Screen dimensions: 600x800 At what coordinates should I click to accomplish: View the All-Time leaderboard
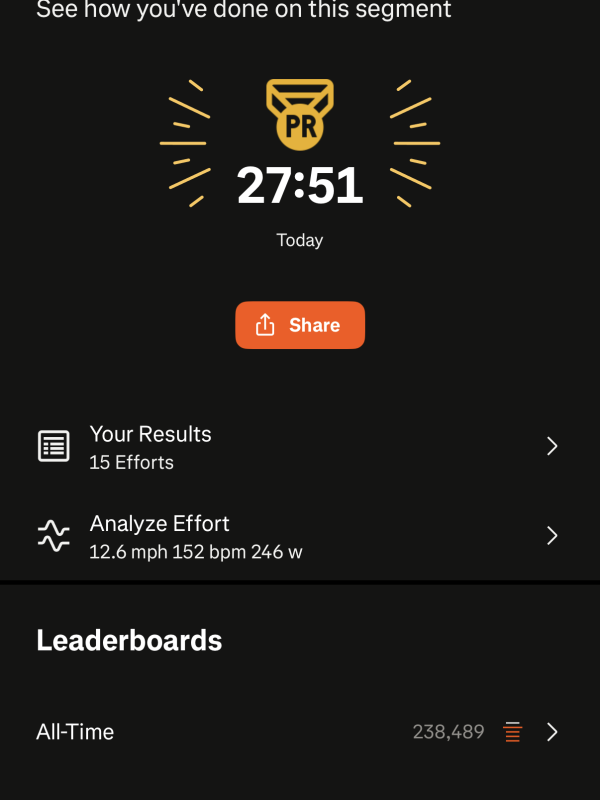point(298,732)
